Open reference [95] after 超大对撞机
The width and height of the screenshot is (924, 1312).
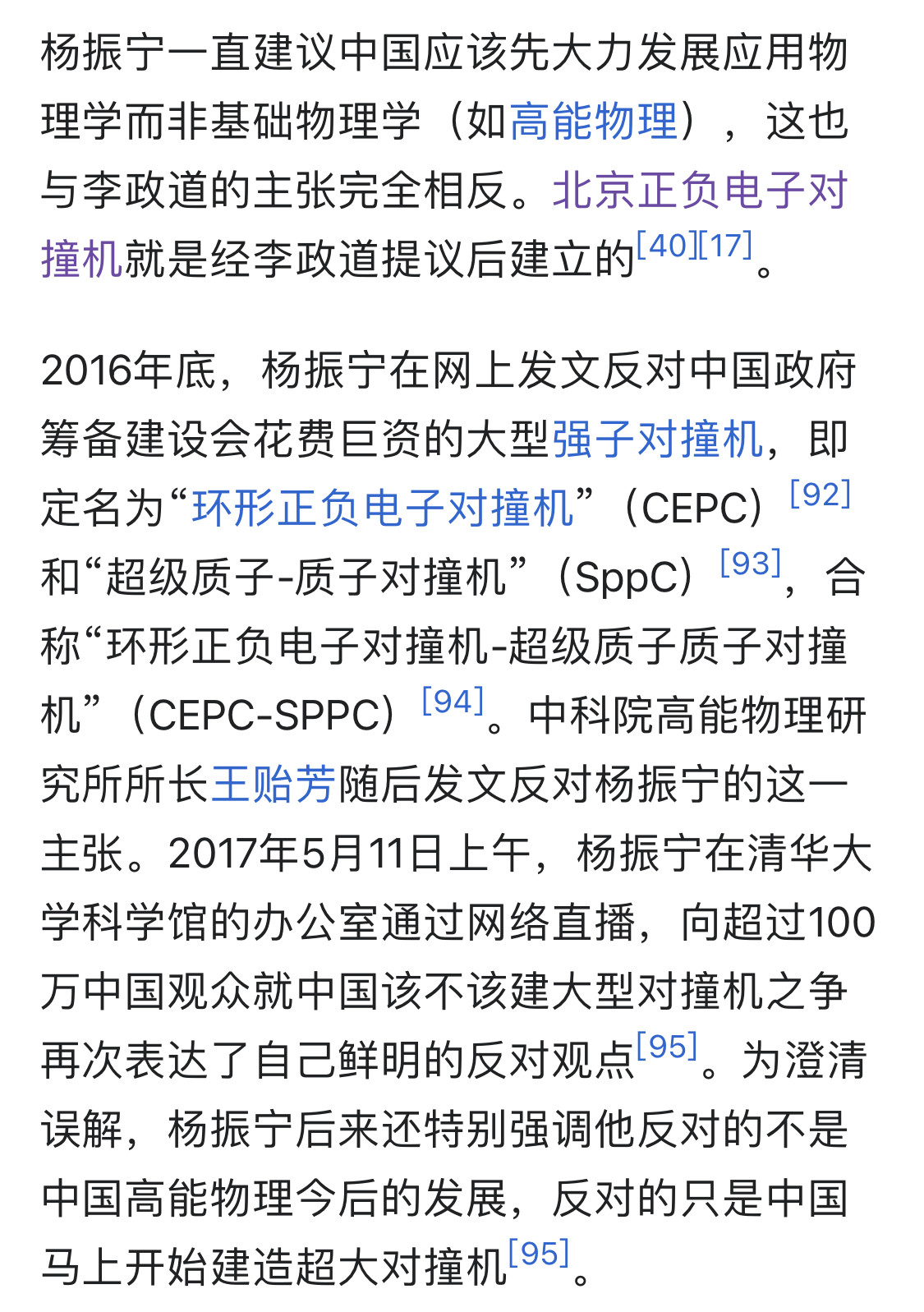pos(538,1254)
